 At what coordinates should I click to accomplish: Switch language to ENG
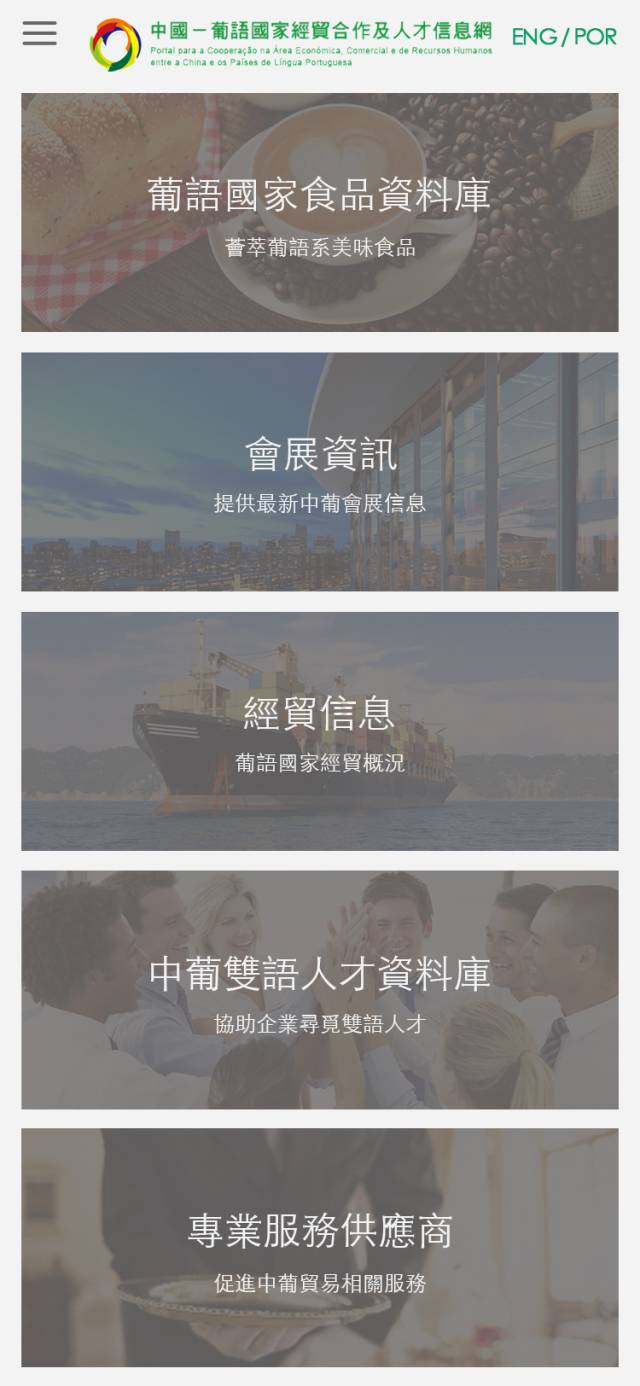(534, 37)
